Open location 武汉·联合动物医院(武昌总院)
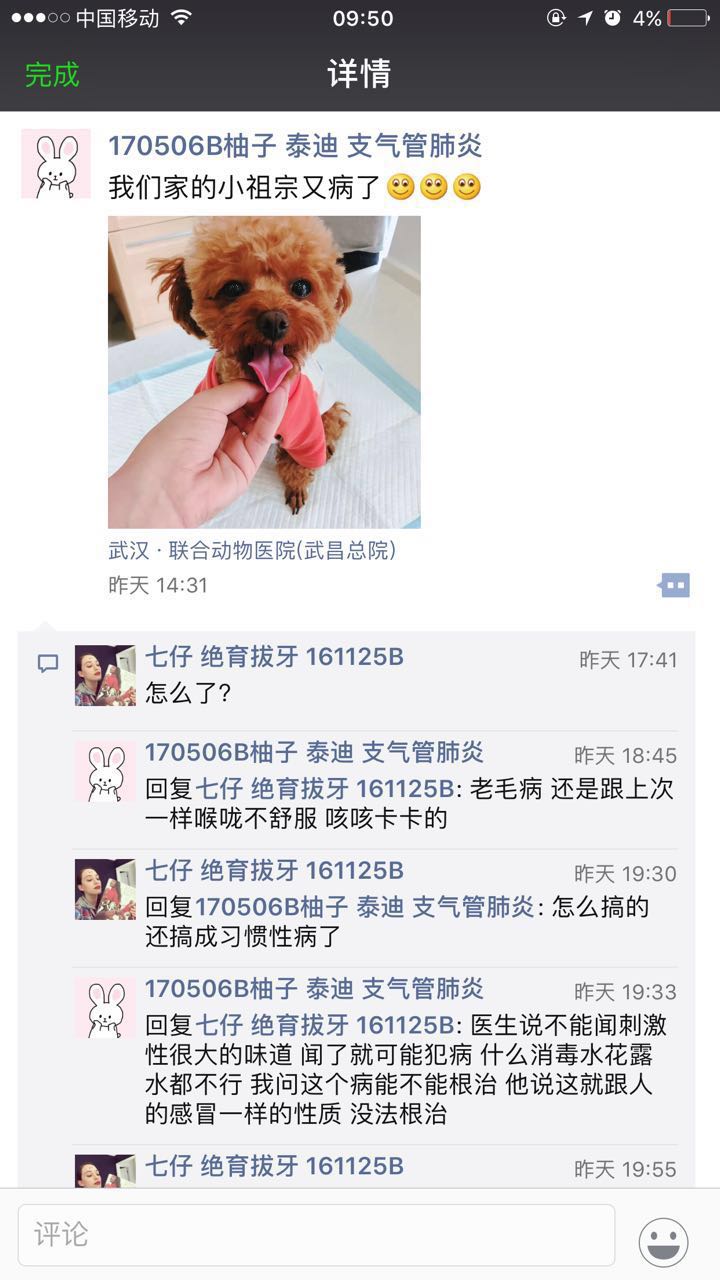Screen dimensions: 720x1280 pyautogui.click(x=252, y=551)
